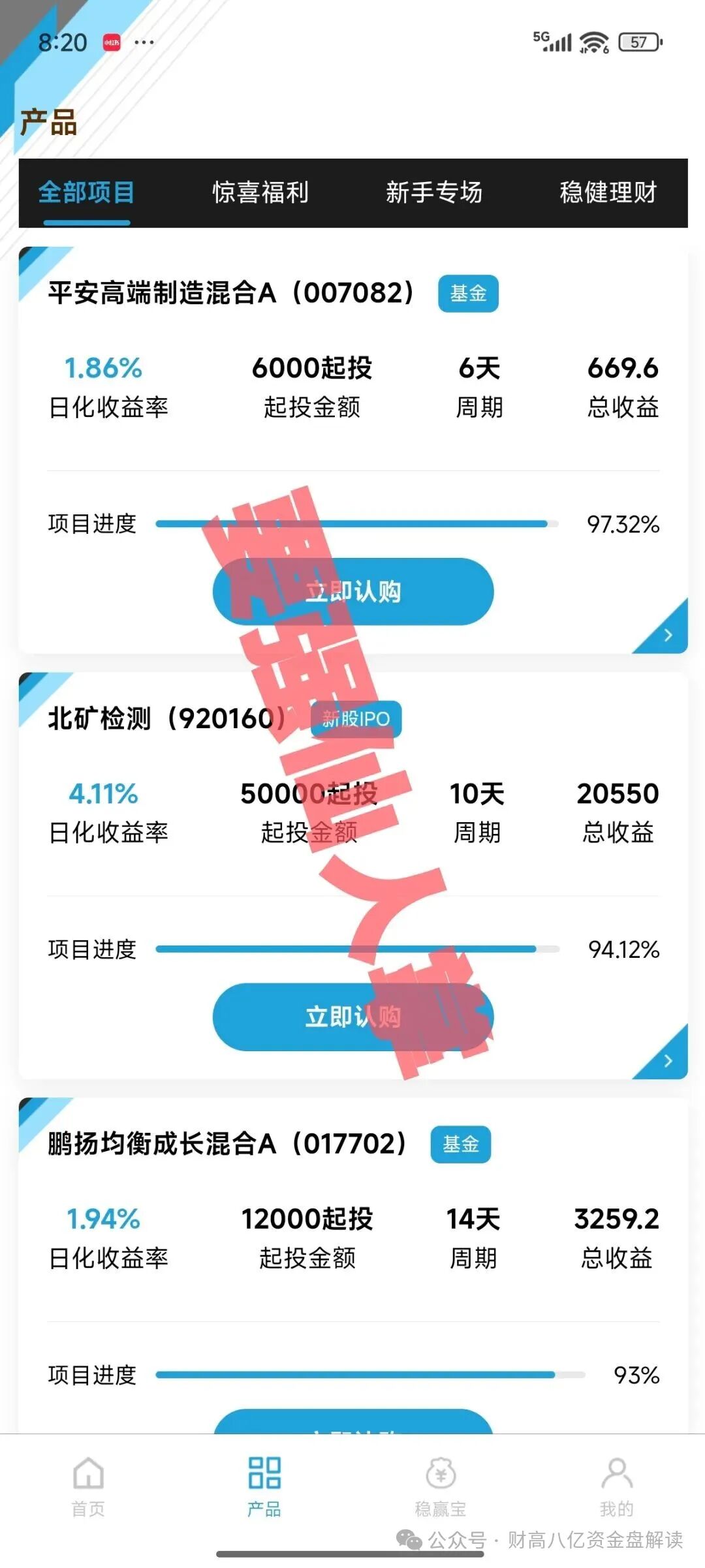The height and width of the screenshot is (1568, 705).
Task: Open the 平安高端制造混合A corner arrow
Action: click(667, 635)
